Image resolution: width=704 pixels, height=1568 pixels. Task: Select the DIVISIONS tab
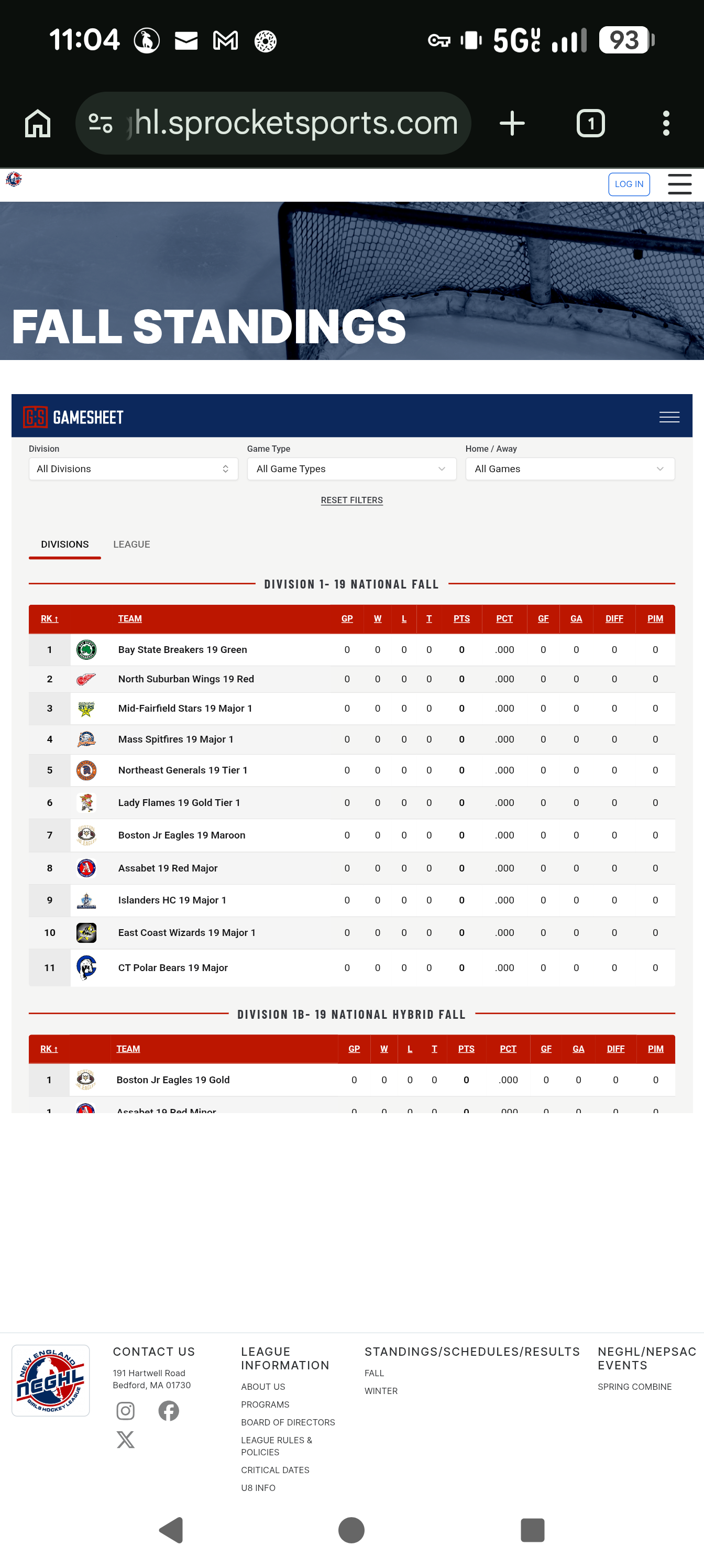(x=64, y=544)
